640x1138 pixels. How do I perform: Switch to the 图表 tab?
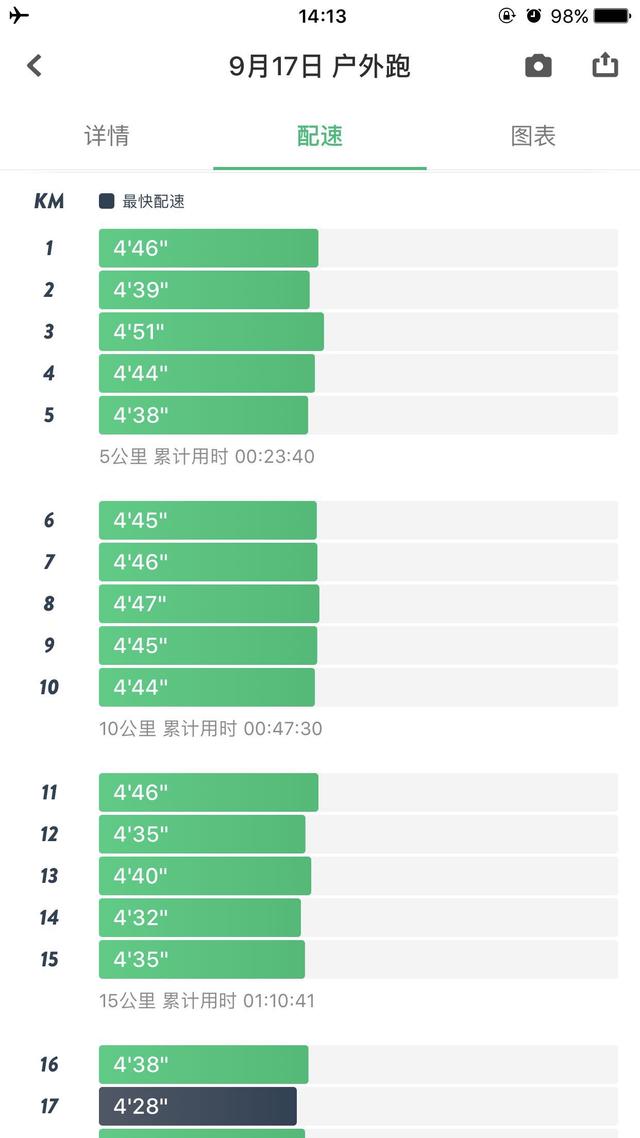(533, 136)
